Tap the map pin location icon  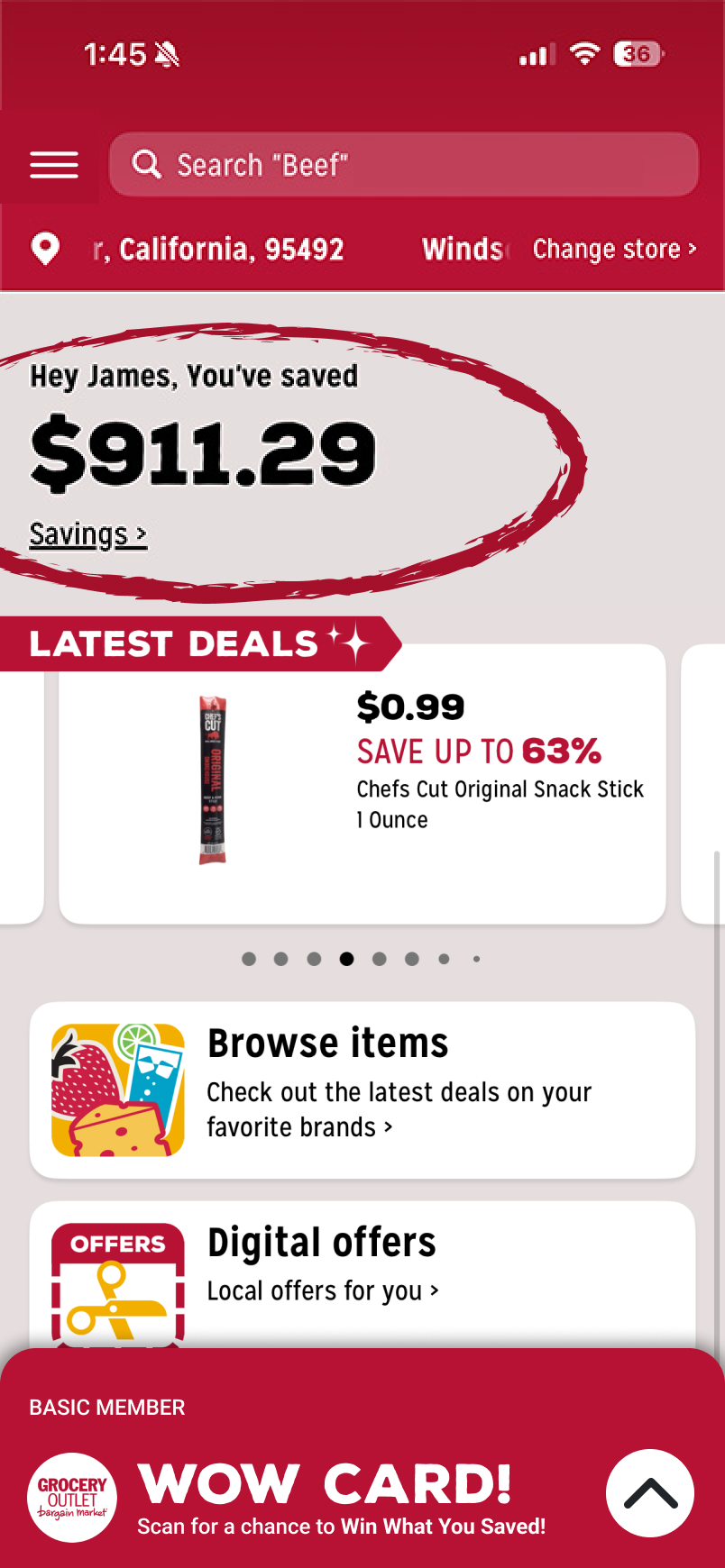[x=45, y=249]
